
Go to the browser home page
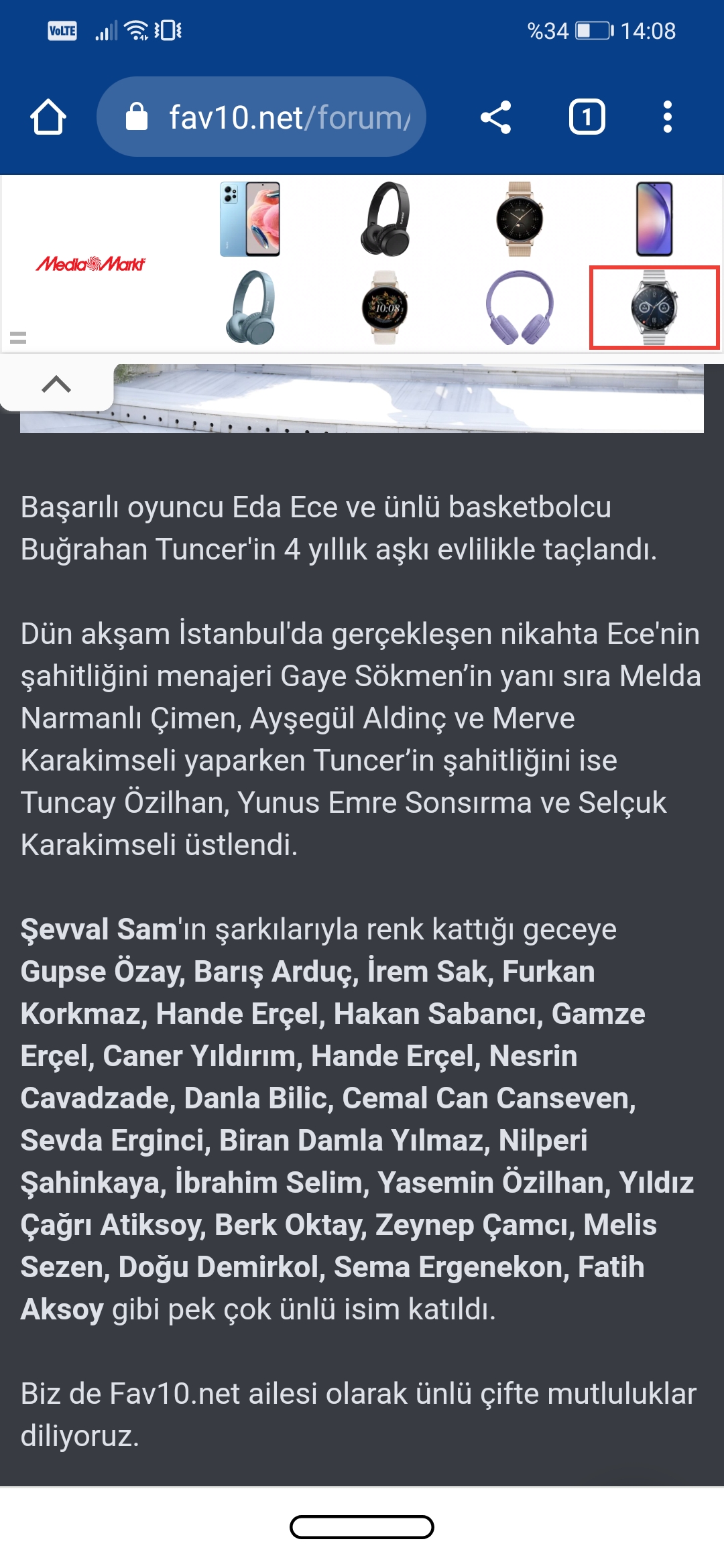pos(48,117)
